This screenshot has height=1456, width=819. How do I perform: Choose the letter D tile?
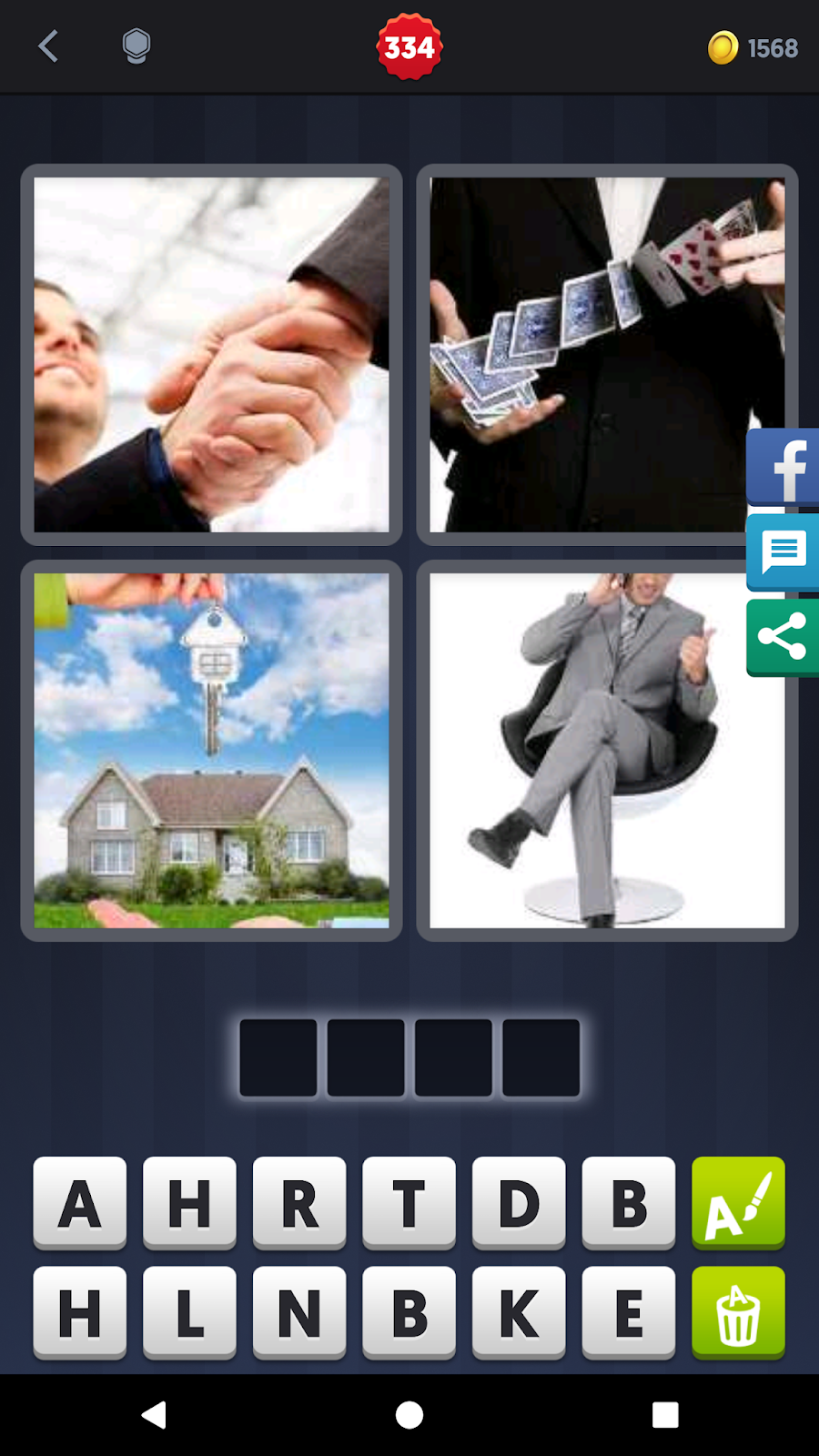pos(519,1203)
